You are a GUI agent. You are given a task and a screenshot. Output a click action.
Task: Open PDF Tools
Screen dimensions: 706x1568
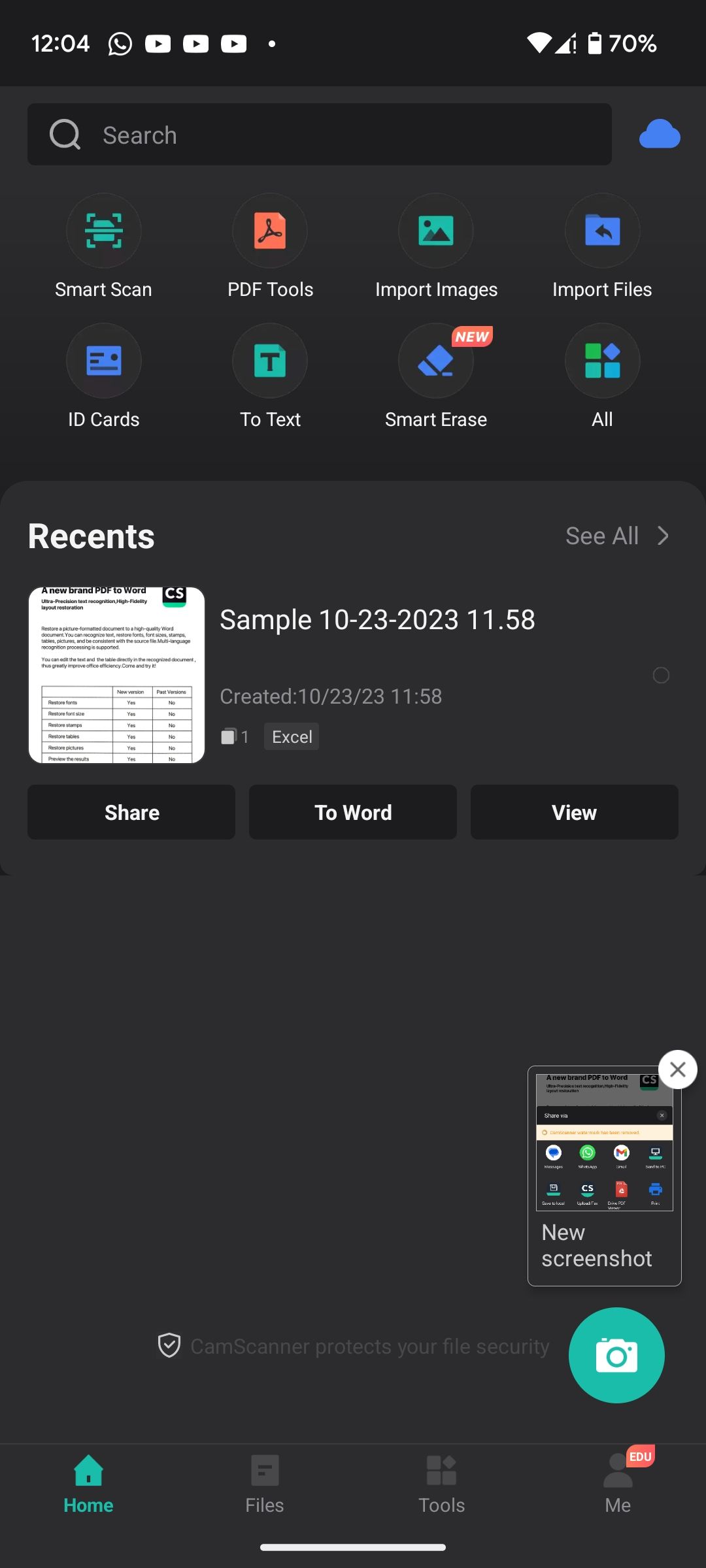[270, 231]
